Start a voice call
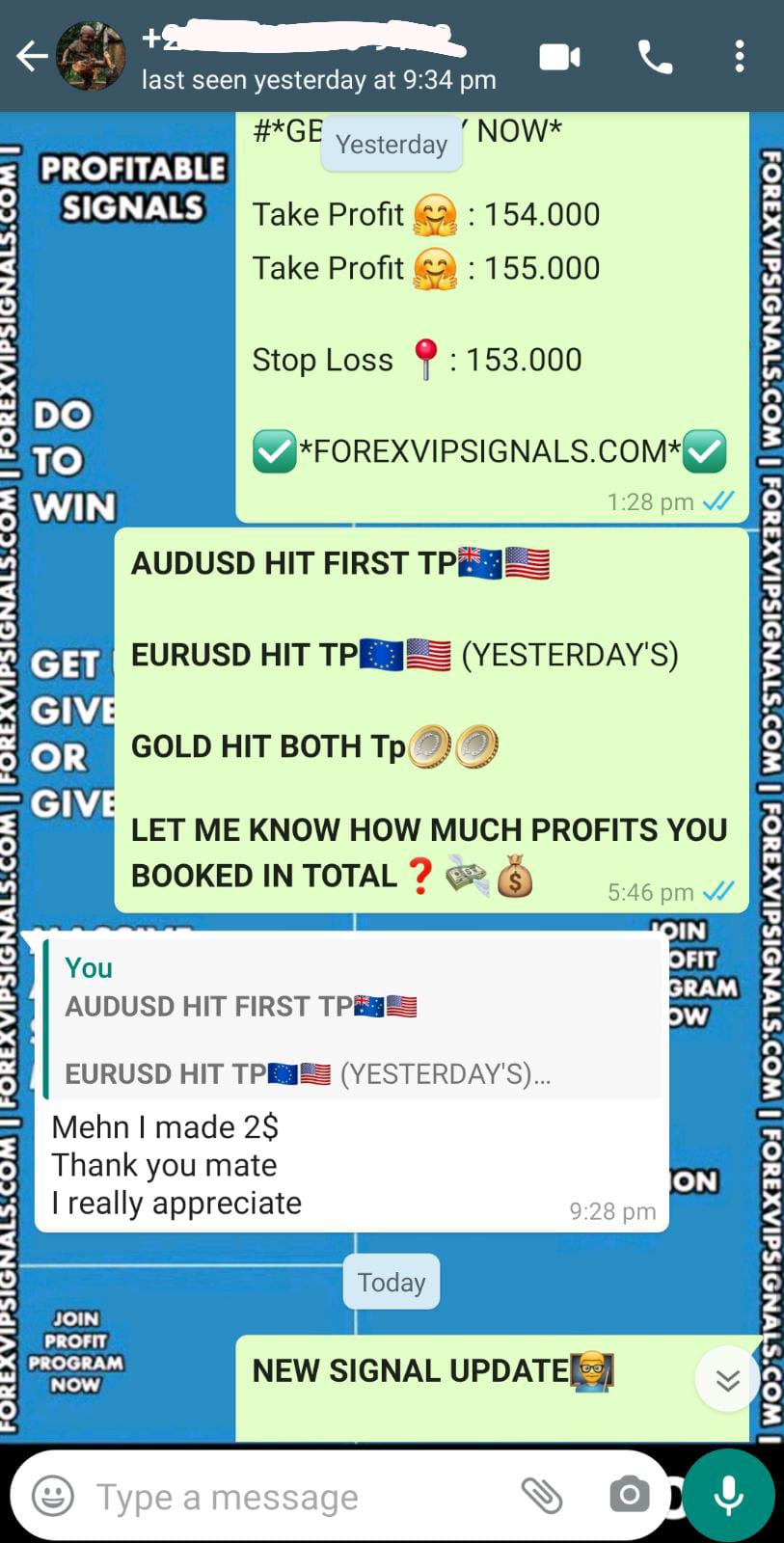 (655, 58)
